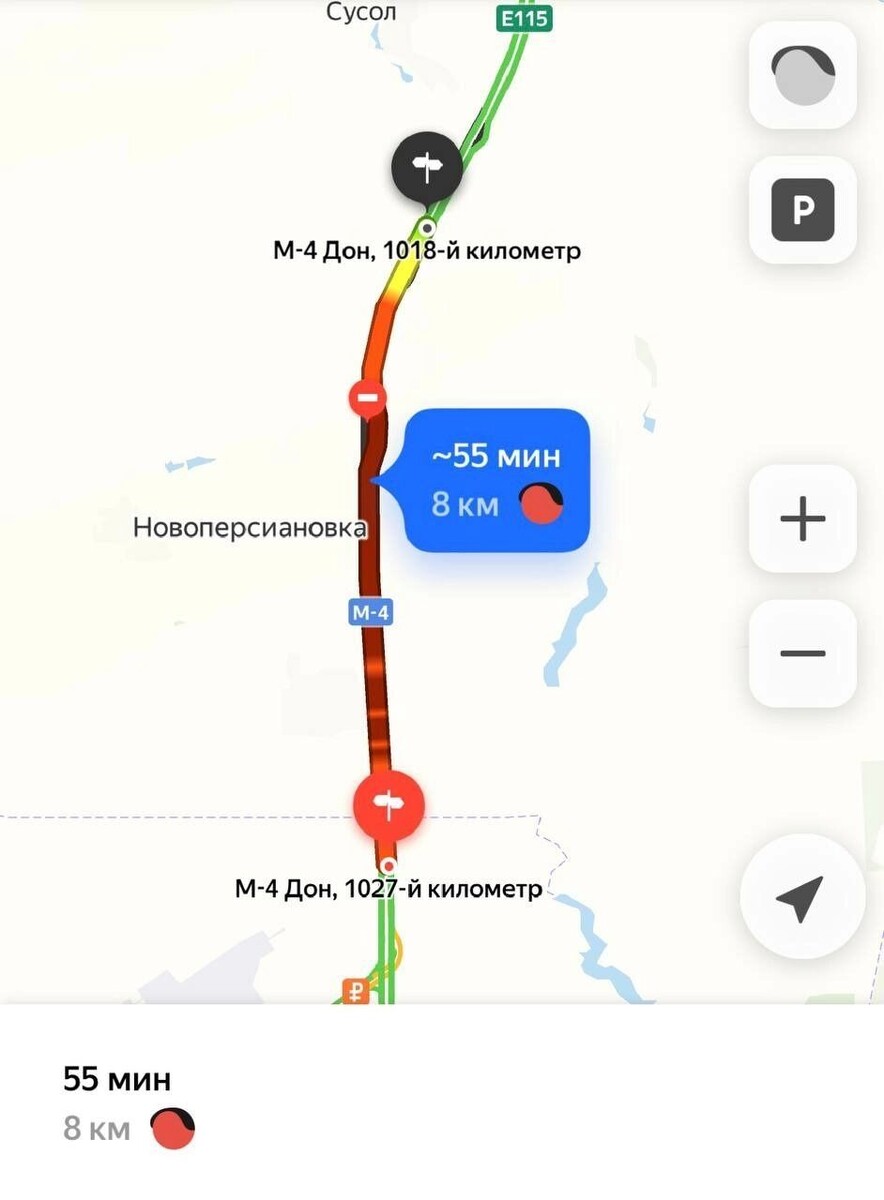Zoom in with the plus button

point(802,518)
